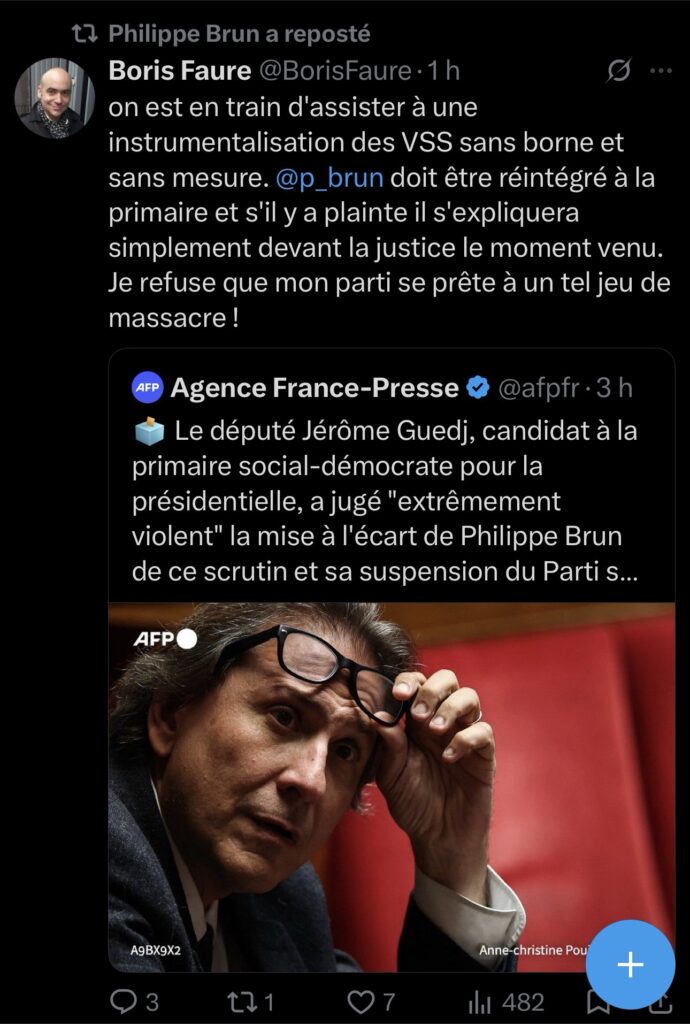Like Boris Faure's post
Viewport: 690px width, 1024px height.
371,1001
